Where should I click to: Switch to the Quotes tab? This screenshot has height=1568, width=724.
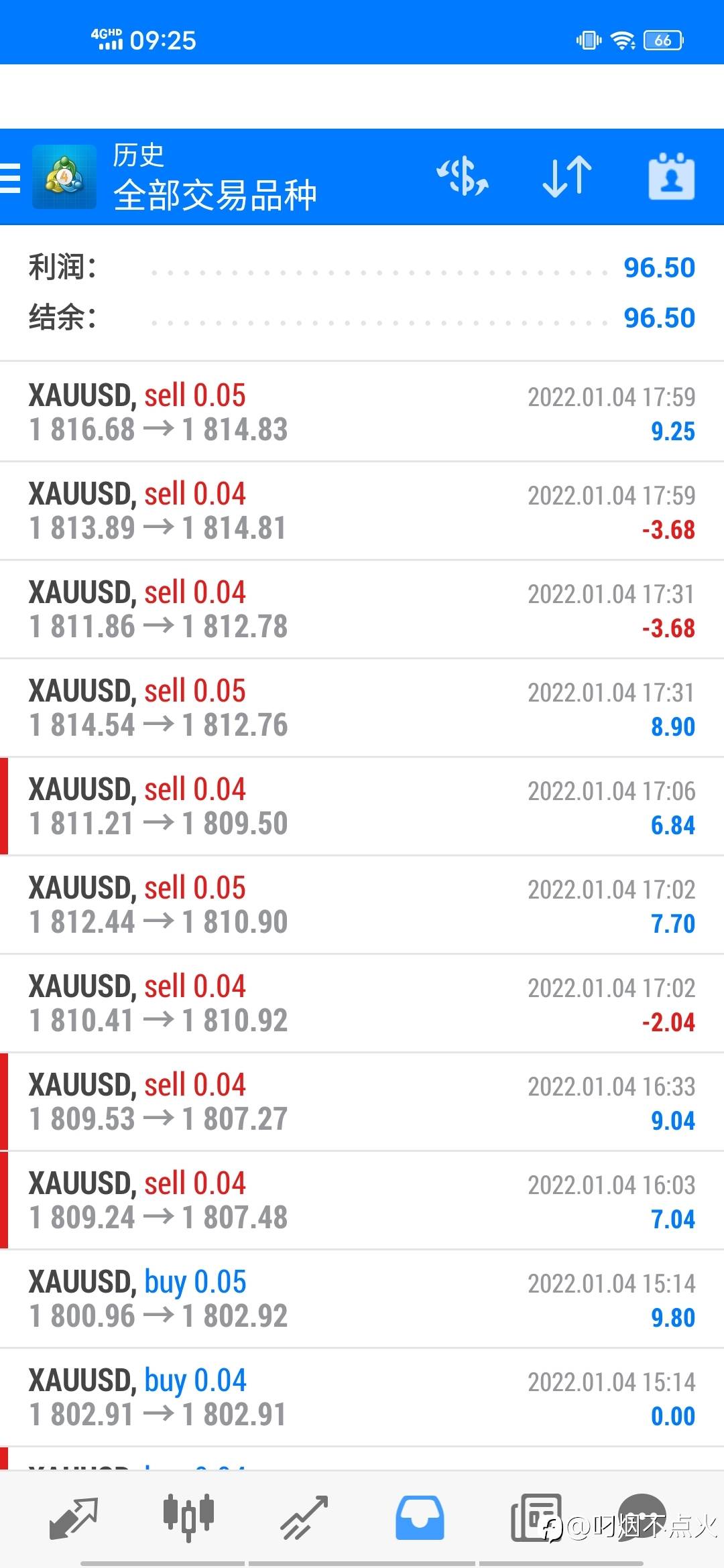[74, 1518]
